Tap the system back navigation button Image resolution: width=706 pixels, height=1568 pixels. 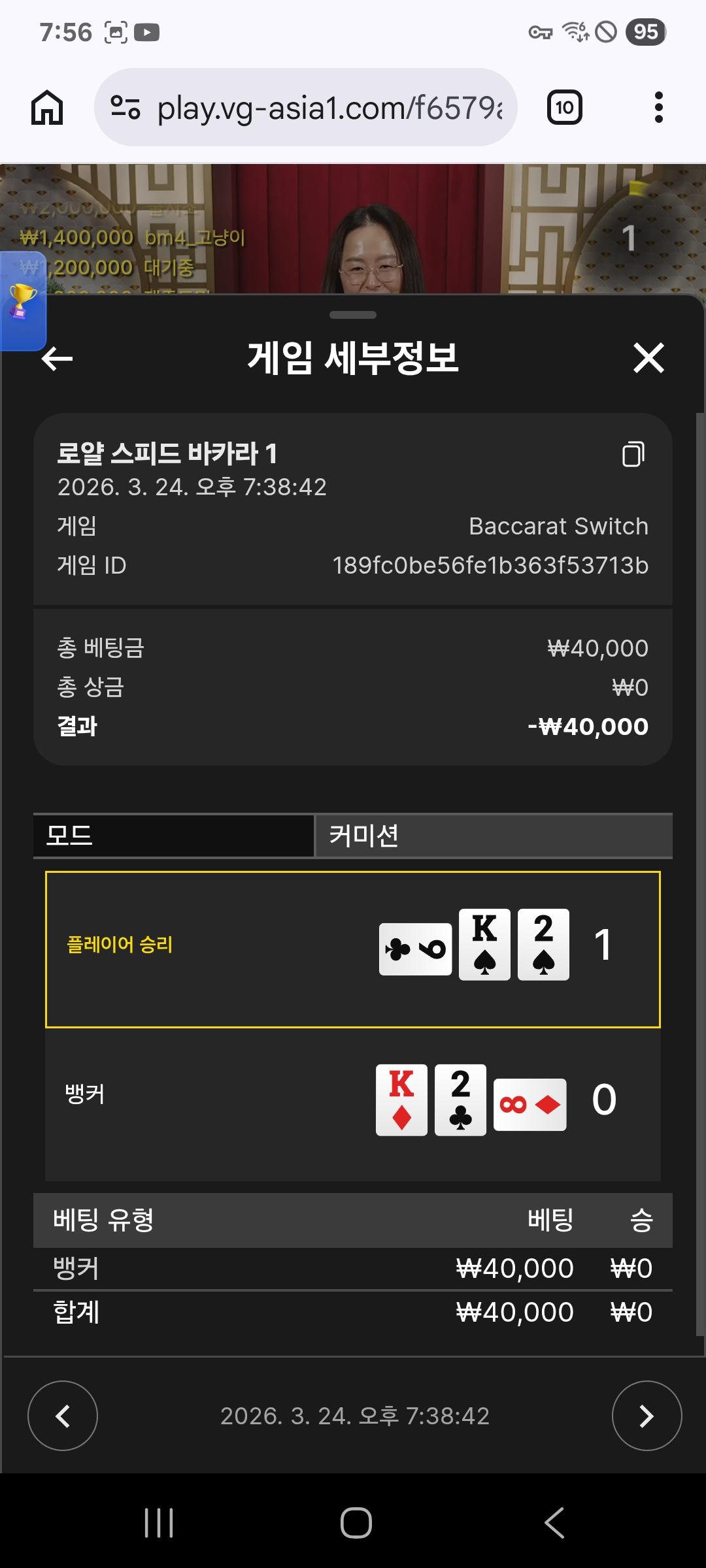coord(554,1523)
